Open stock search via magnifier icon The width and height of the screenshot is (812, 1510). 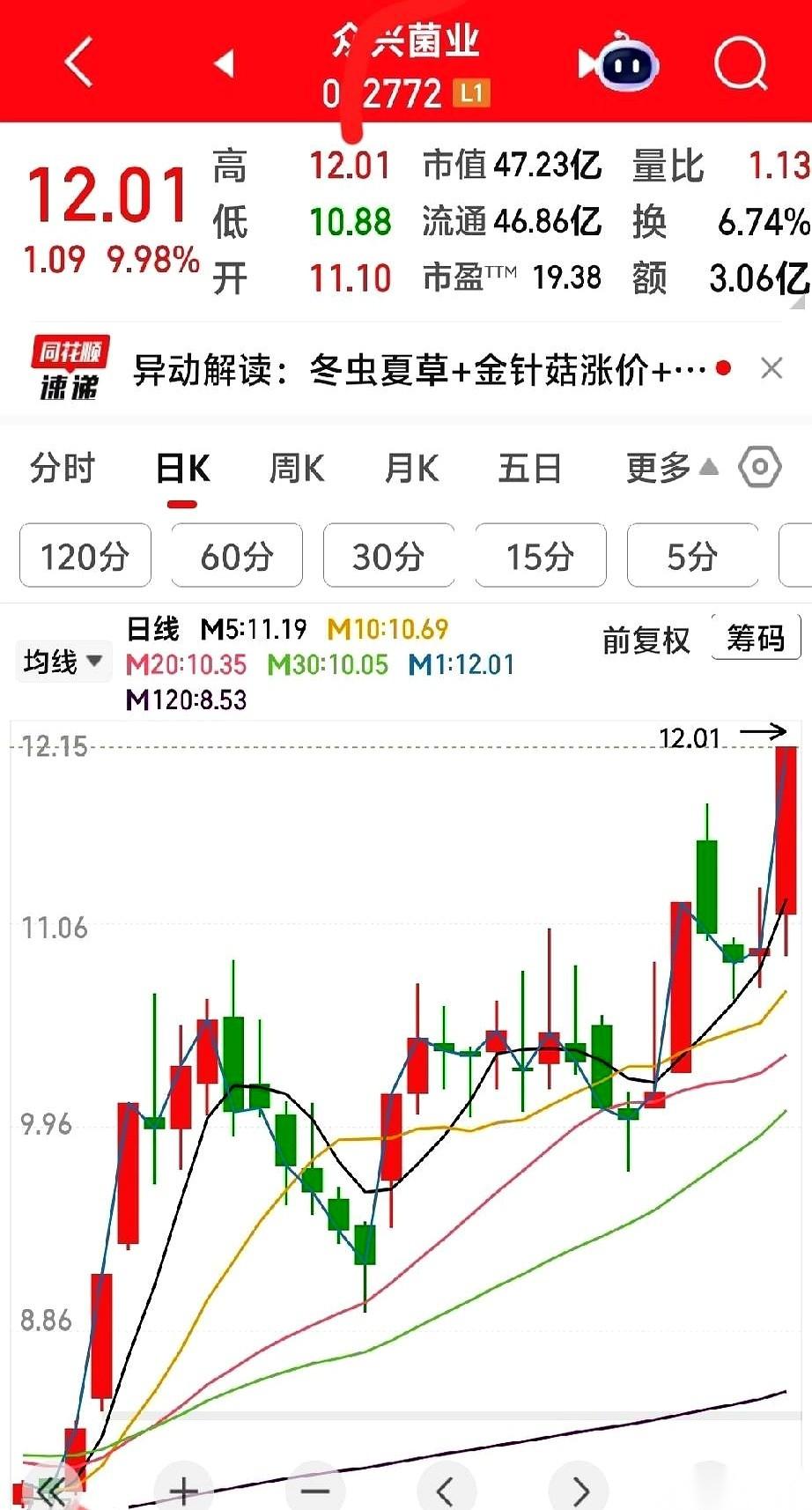coord(741,63)
